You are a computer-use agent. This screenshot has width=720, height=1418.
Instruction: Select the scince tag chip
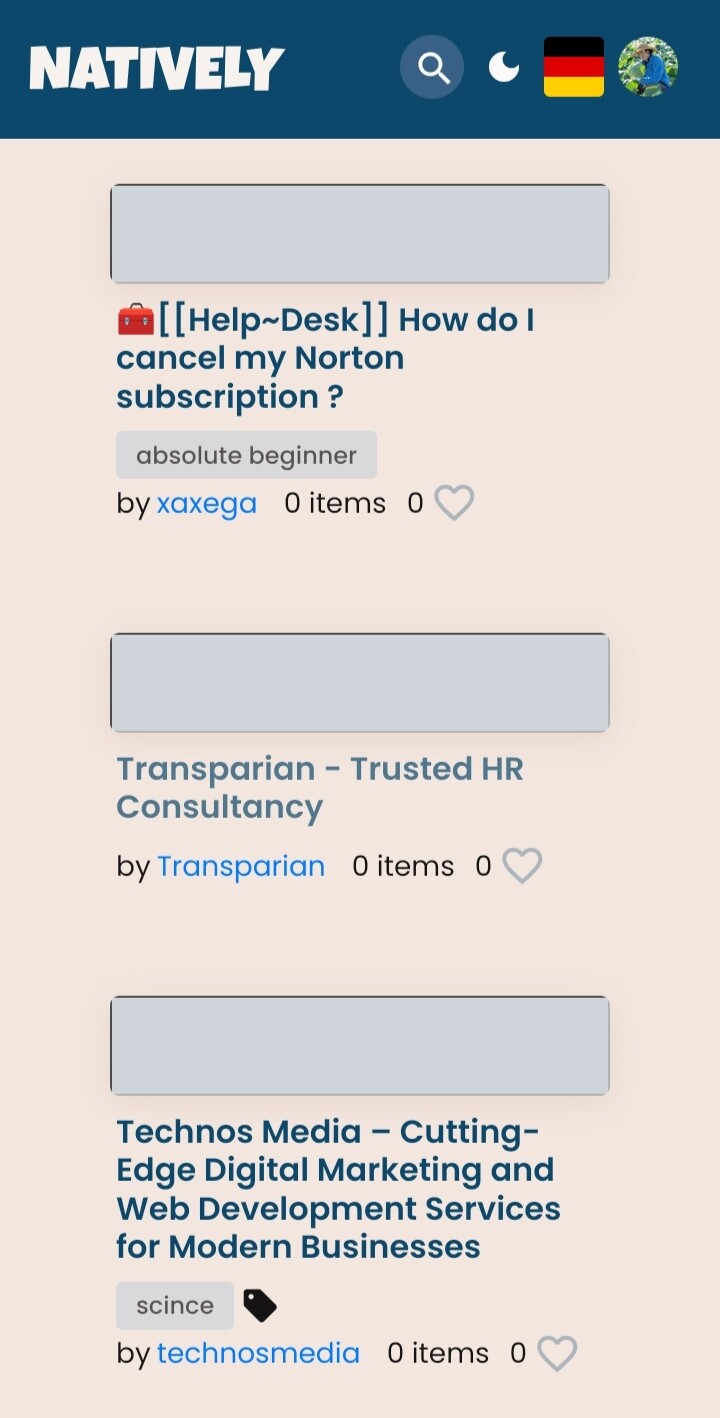coord(175,1305)
